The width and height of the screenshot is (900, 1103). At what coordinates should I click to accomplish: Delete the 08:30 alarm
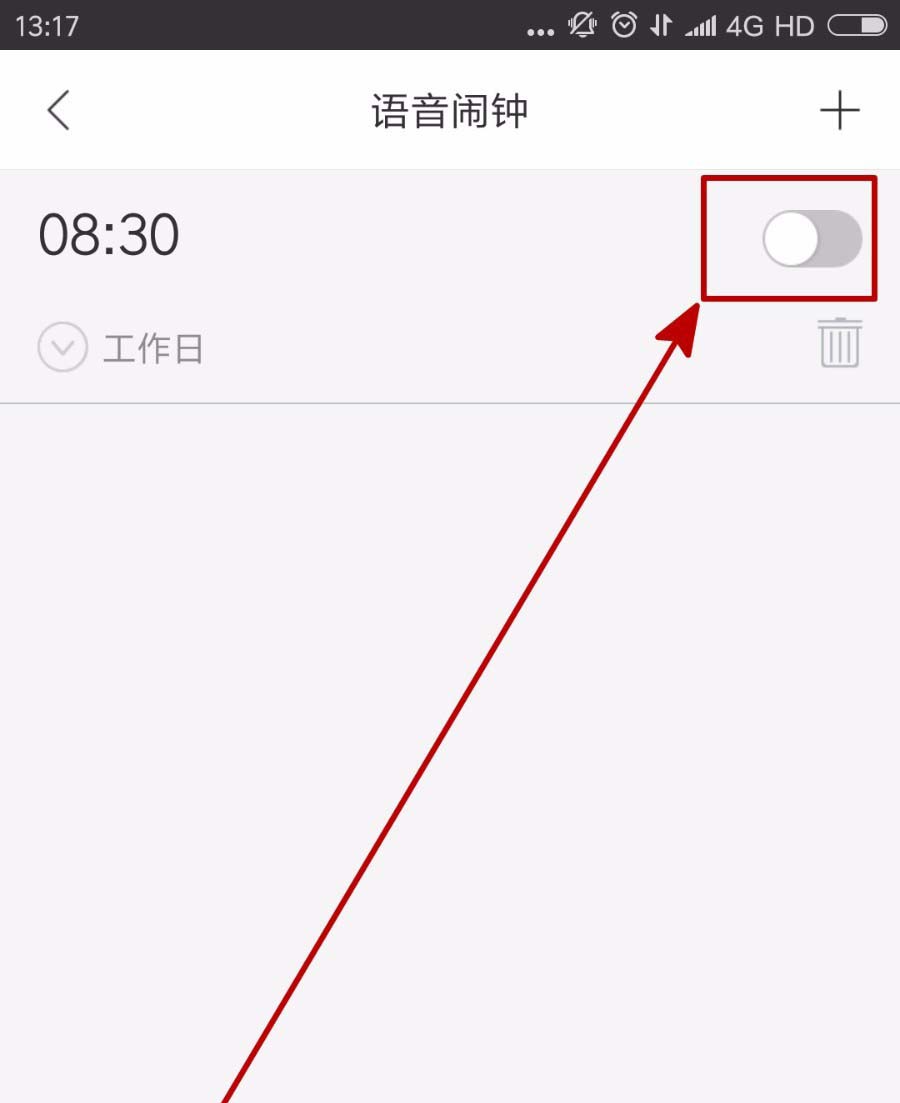[839, 343]
